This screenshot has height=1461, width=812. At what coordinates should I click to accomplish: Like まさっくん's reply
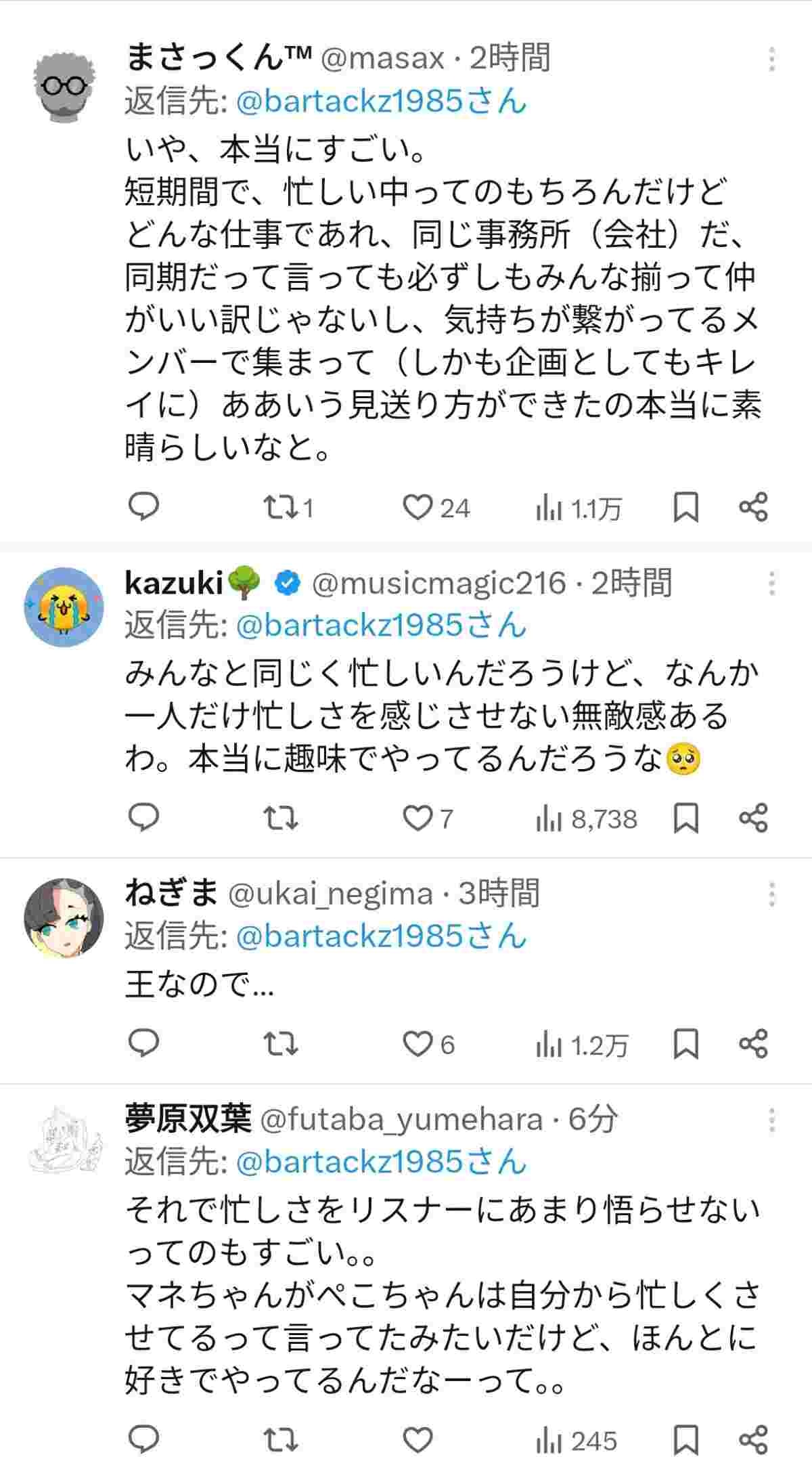[418, 507]
